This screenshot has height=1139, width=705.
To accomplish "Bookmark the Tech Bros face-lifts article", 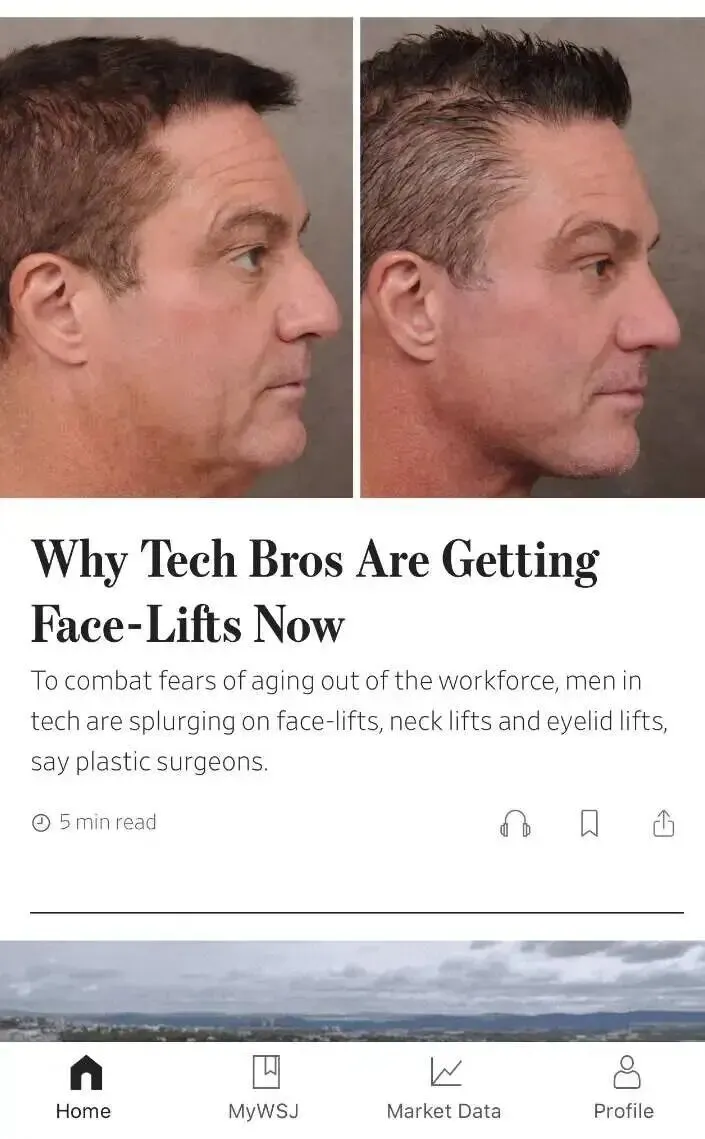I will click(x=590, y=823).
